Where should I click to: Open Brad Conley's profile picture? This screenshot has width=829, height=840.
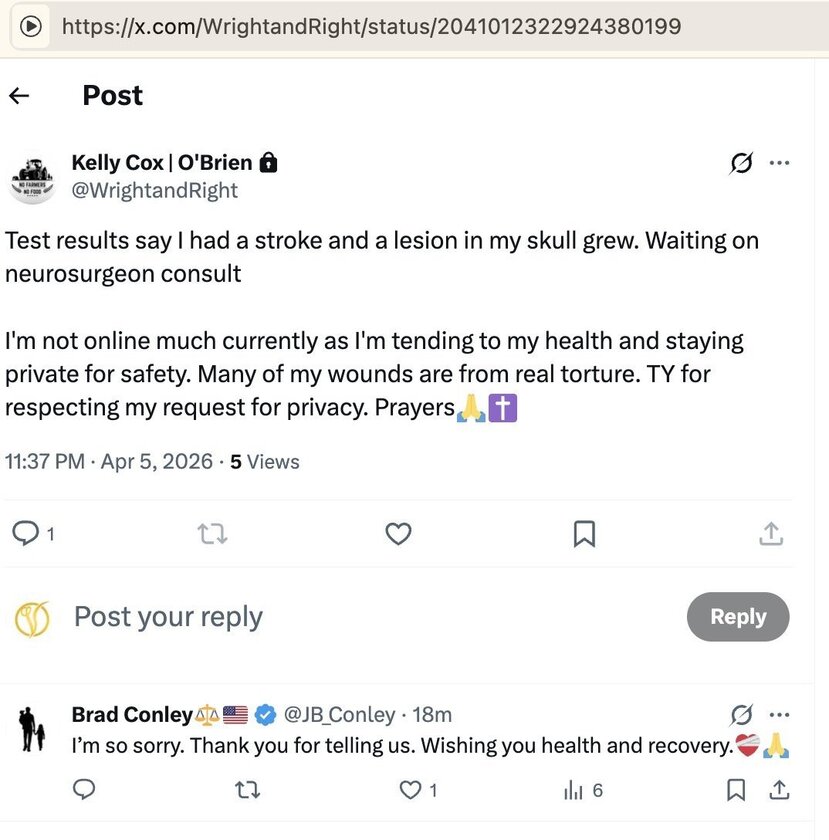[32, 728]
